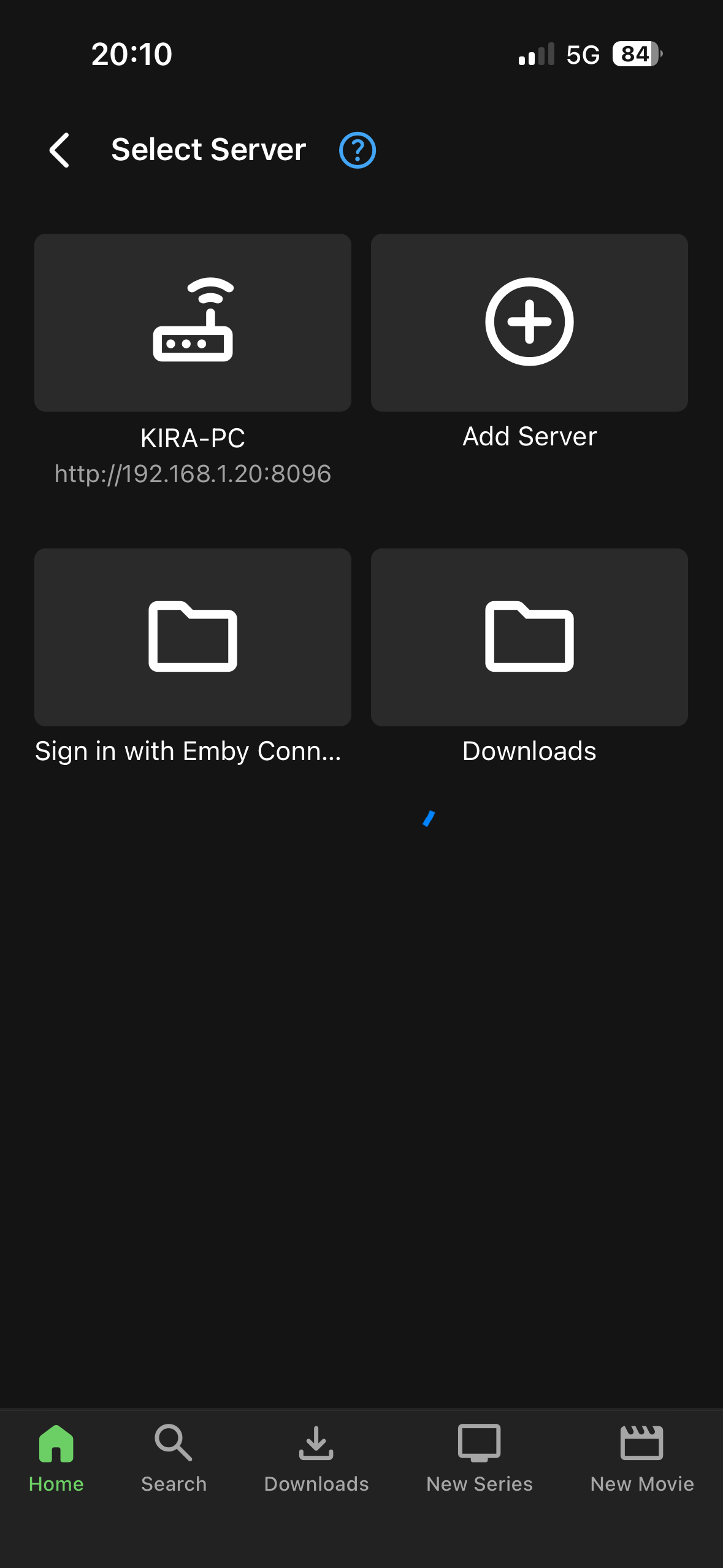723x1568 pixels.
Task: Open the help question mark icon
Action: coord(358,150)
